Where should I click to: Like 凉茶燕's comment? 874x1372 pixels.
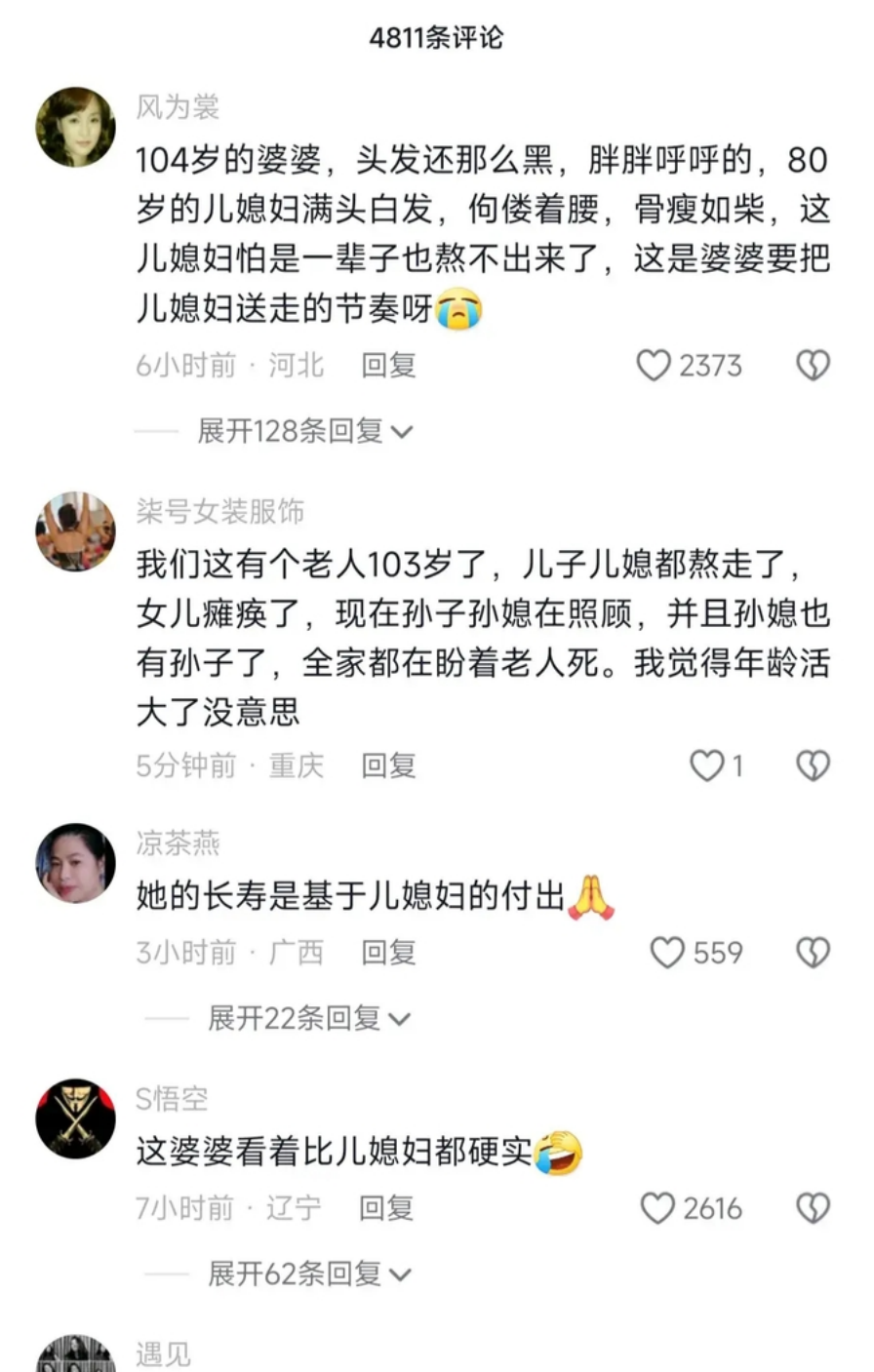click(667, 953)
